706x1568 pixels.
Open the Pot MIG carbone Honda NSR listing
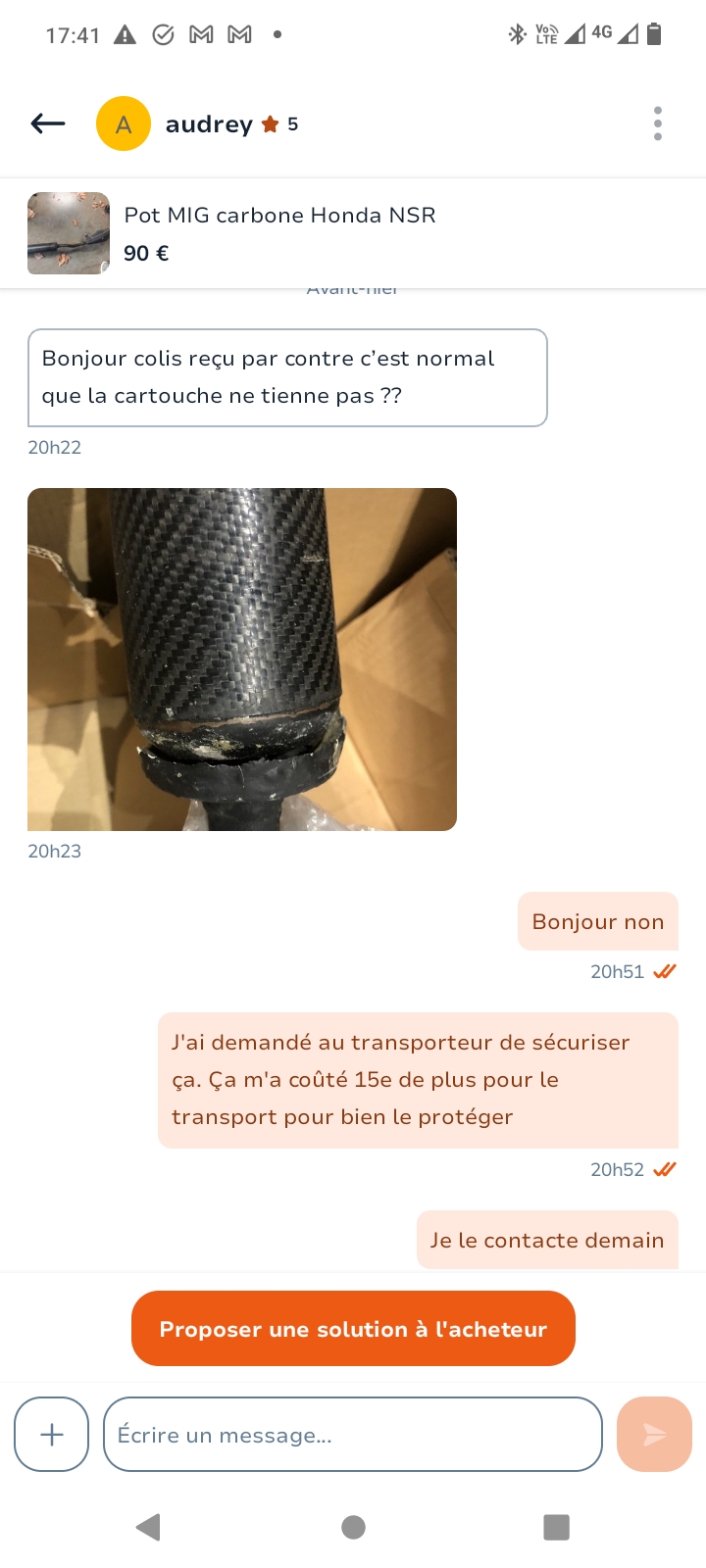click(x=278, y=233)
